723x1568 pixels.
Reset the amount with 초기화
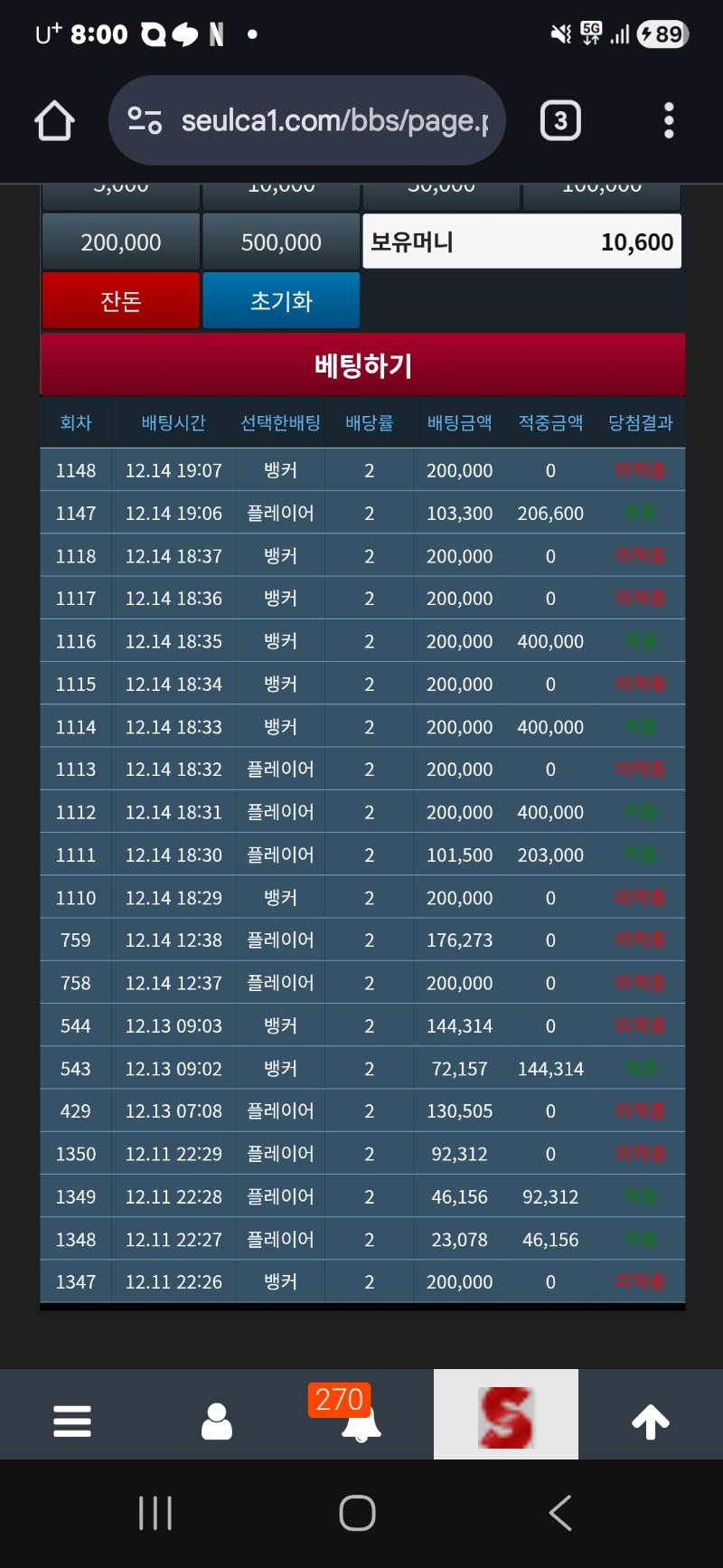(281, 300)
